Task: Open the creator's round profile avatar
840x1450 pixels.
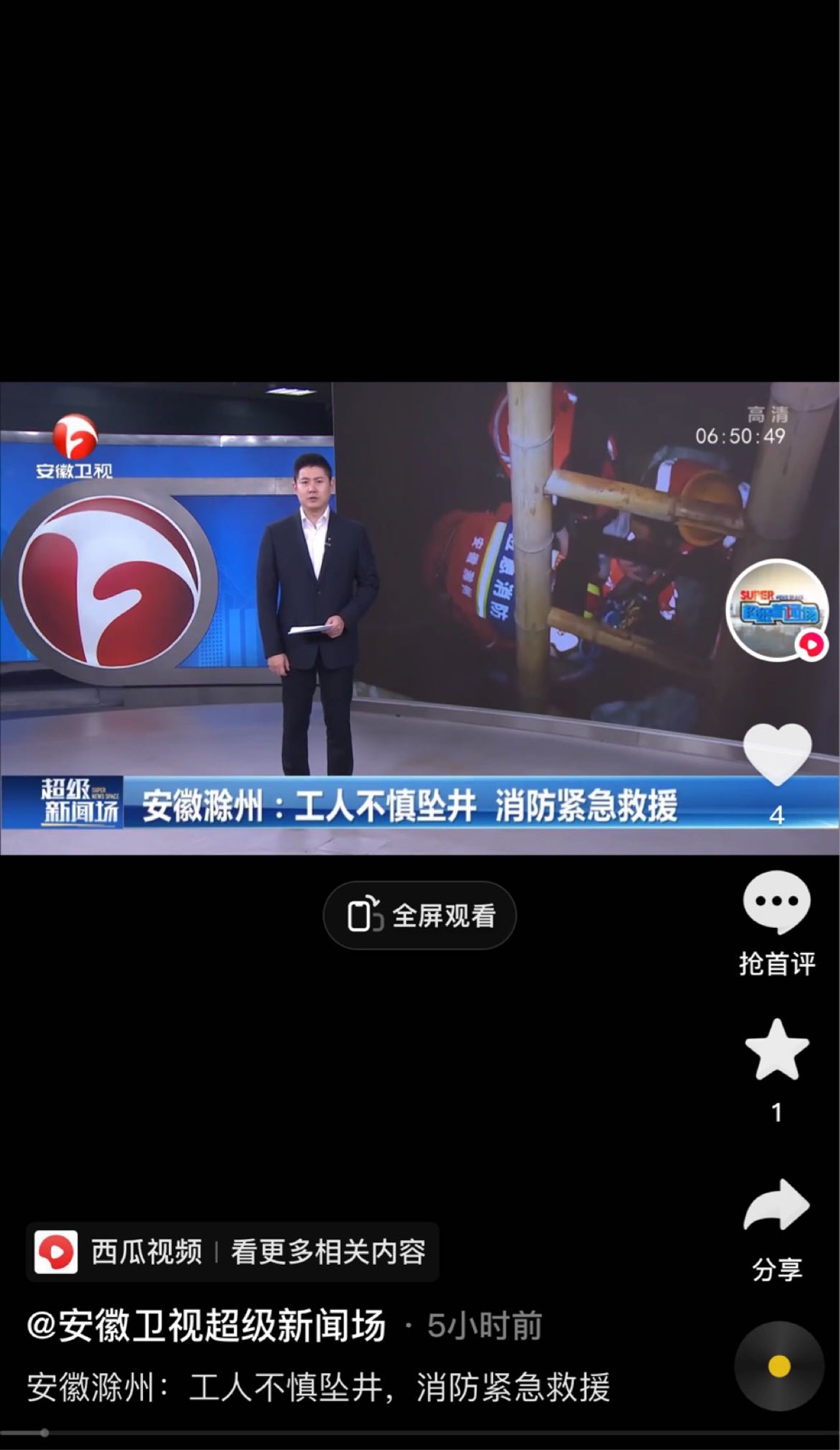Action: click(x=776, y=609)
